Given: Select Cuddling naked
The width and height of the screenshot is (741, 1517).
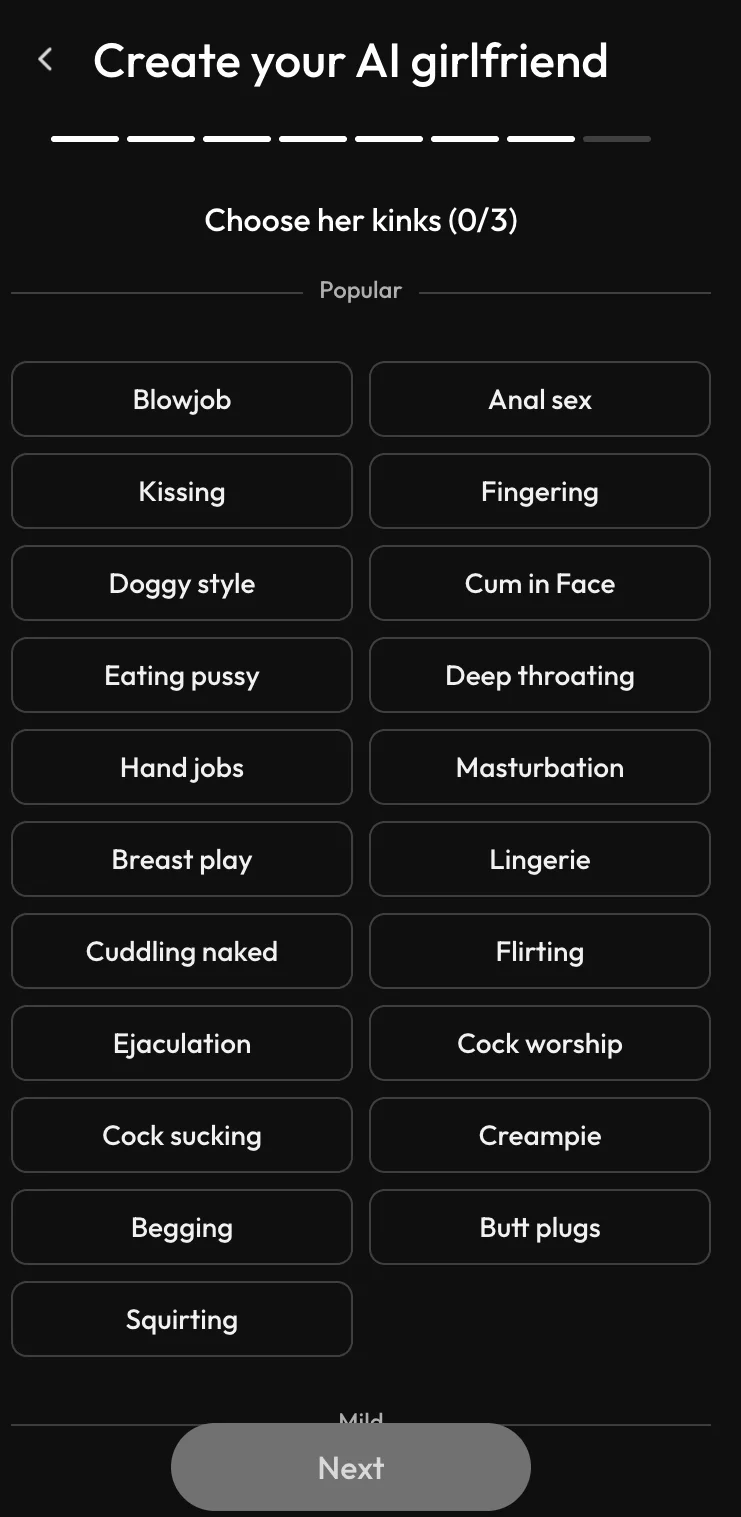Looking at the screenshot, I should click(182, 951).
